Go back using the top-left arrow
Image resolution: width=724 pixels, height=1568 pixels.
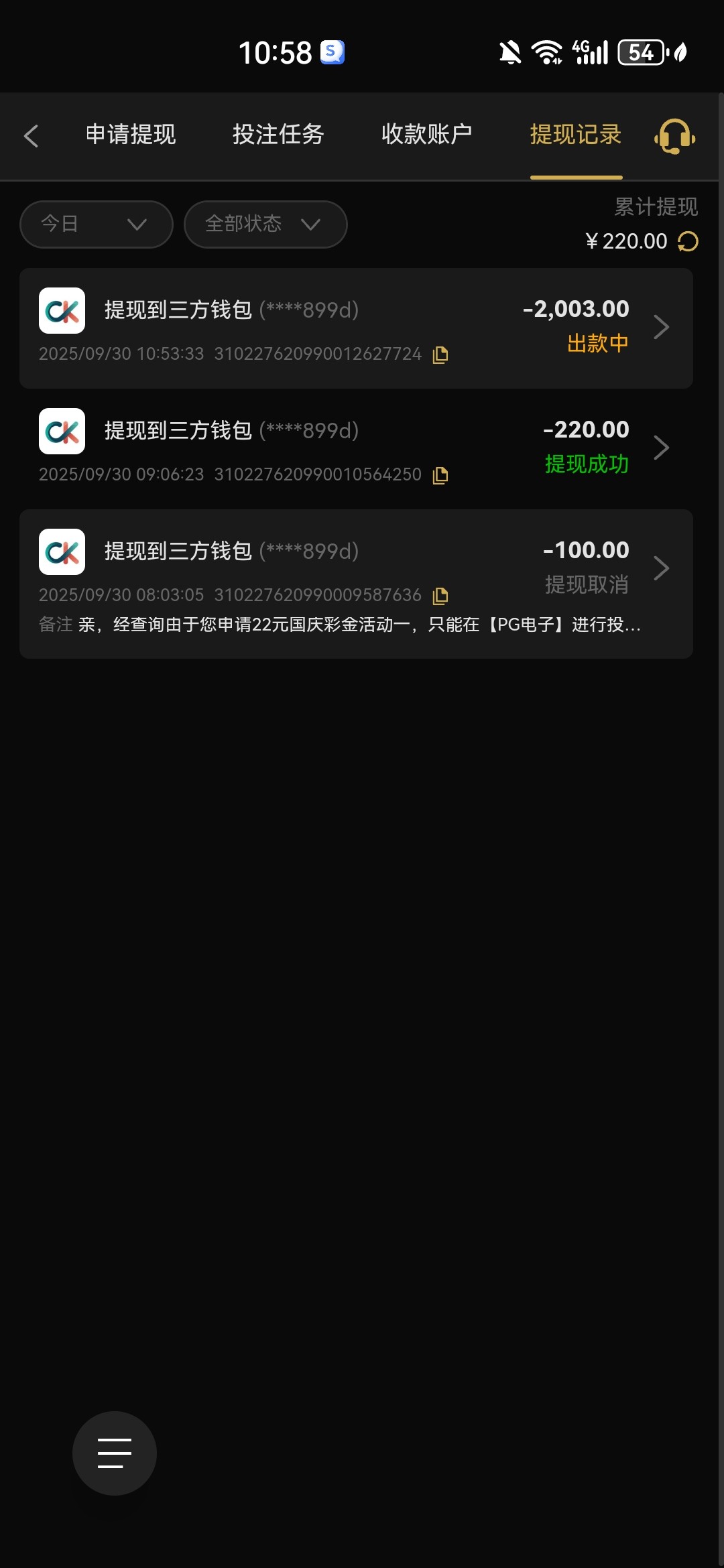(31, 136)
